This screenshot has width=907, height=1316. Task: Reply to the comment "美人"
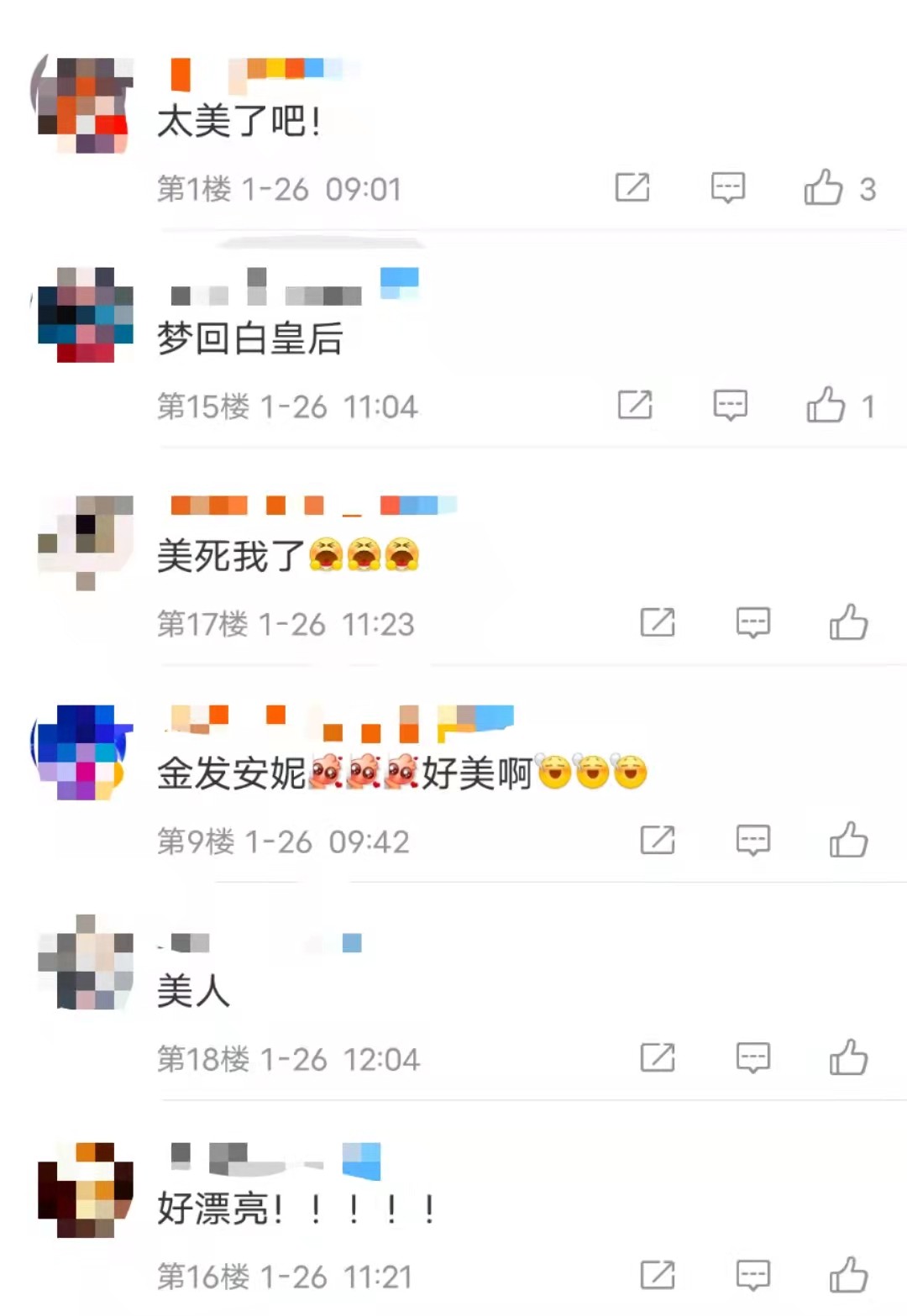pos(752,1057)
